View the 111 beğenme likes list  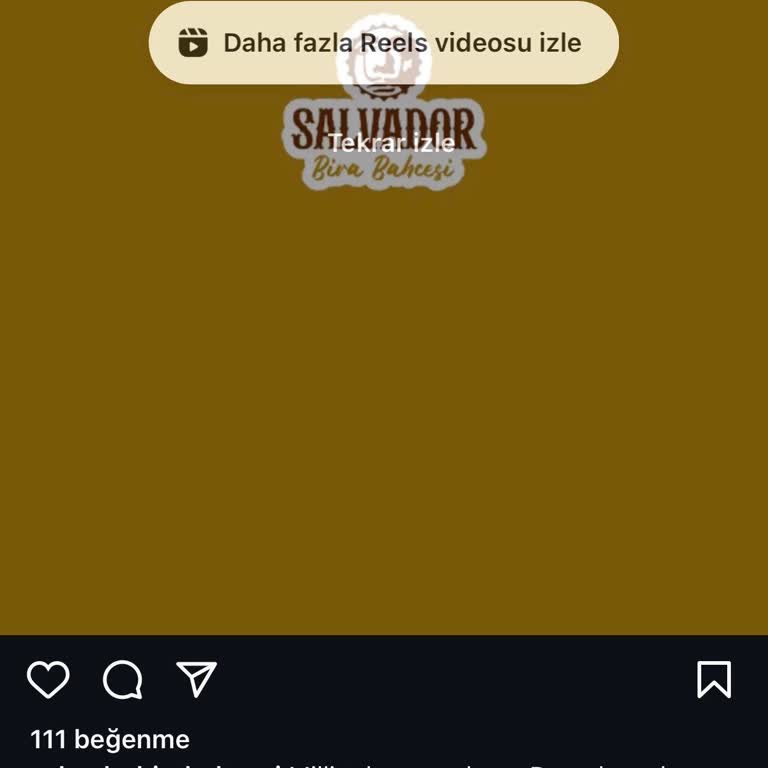pyautogui.click(x=110, y=740)
